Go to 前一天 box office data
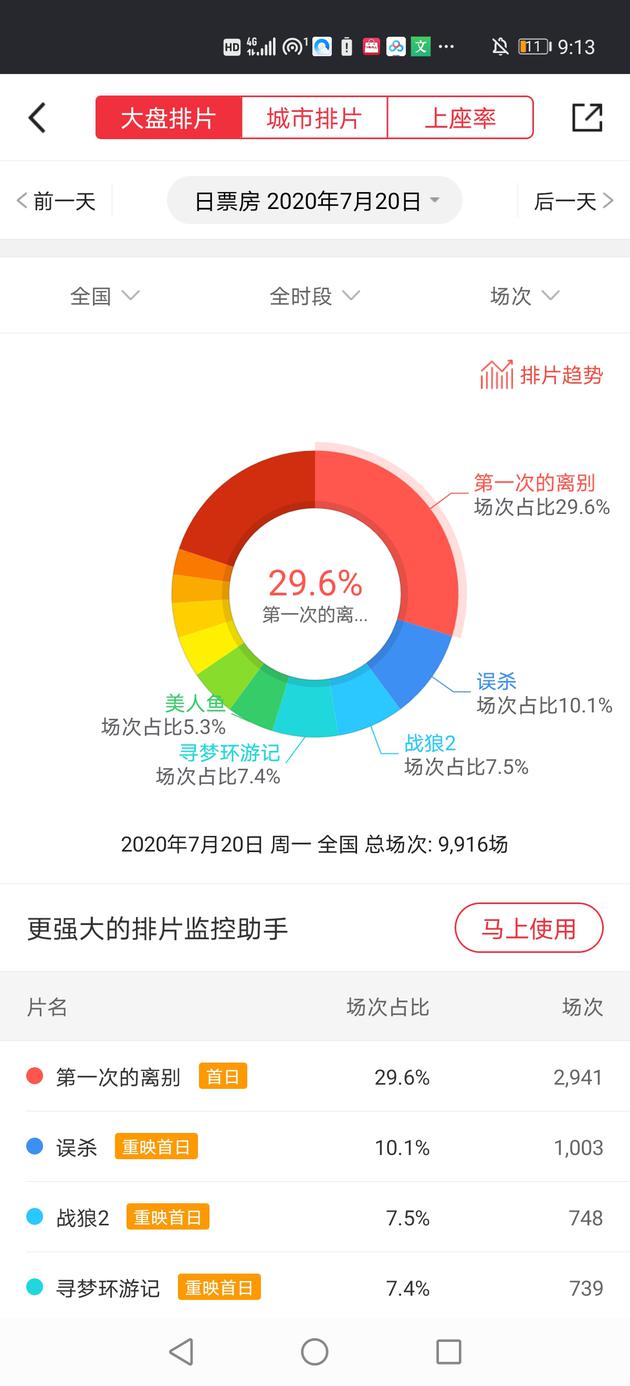Image resolution: width=630 pixels, height=1386 pixels. (x=57, y=201)
